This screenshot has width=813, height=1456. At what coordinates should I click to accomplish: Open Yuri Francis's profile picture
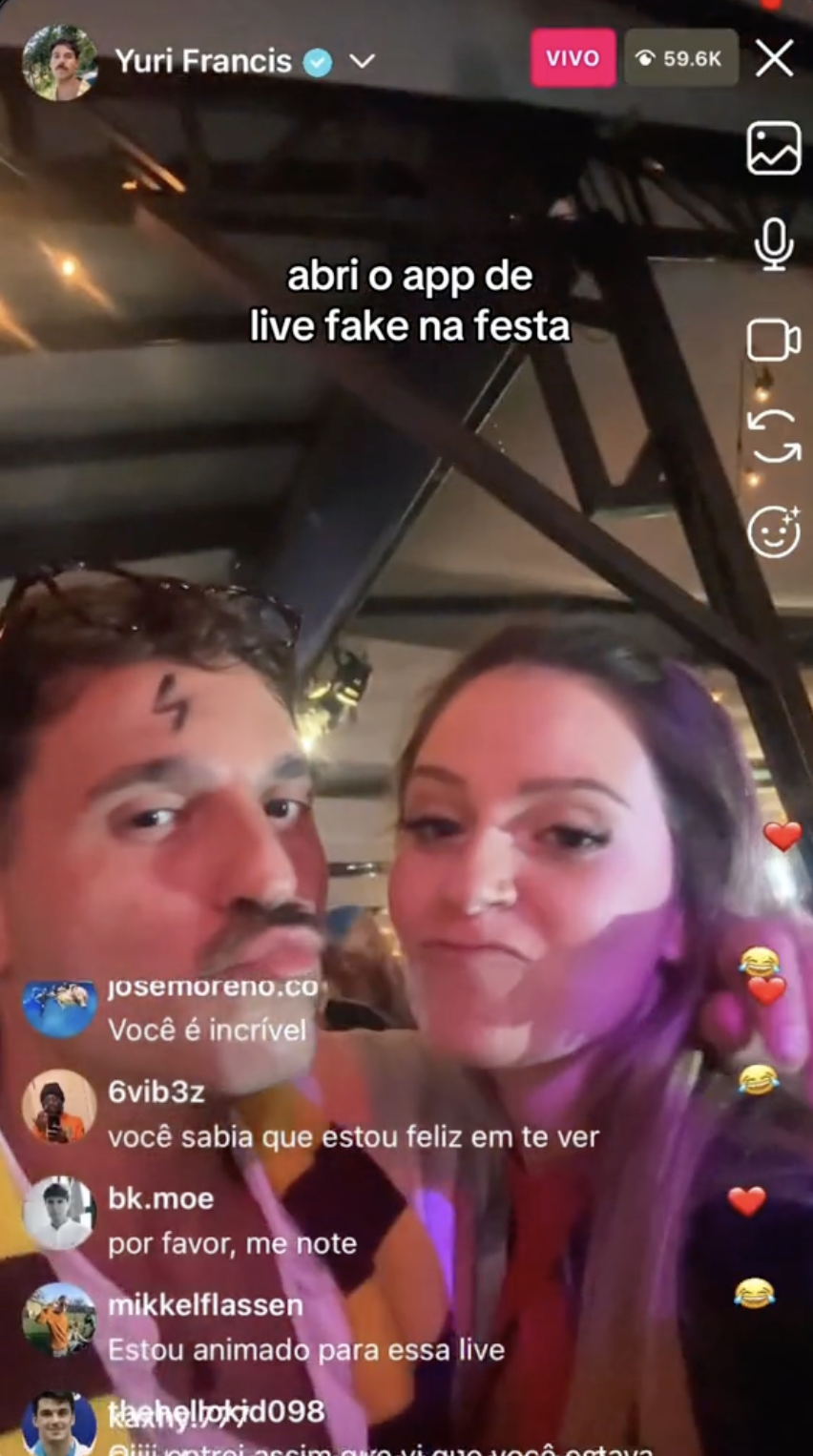(59, 62)
